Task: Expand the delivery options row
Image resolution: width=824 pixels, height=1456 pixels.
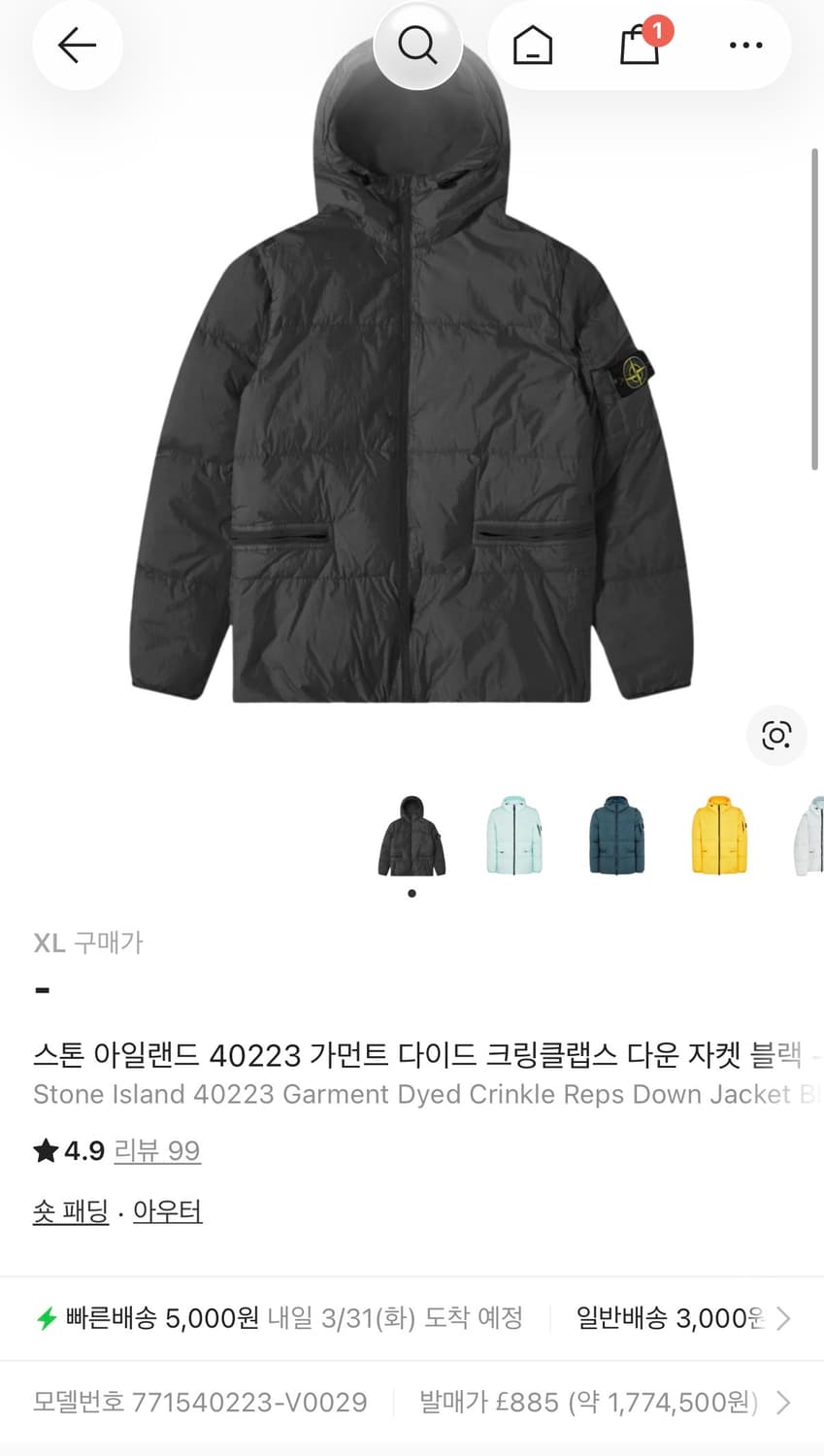Action: tap(784, 1319)
